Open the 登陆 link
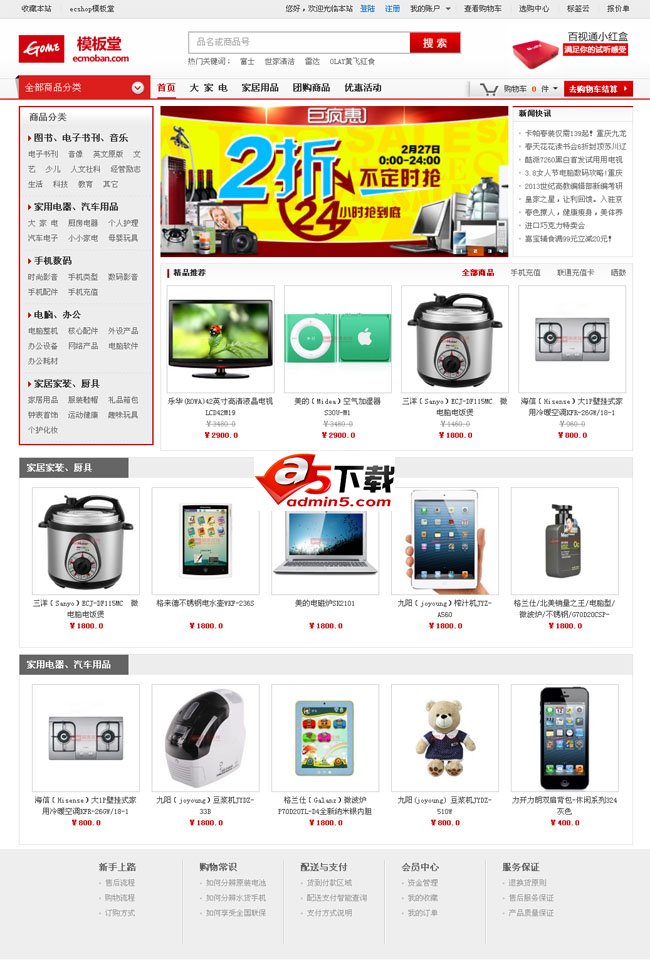This screenshot has height=962, width=650. tap(368, 8)
